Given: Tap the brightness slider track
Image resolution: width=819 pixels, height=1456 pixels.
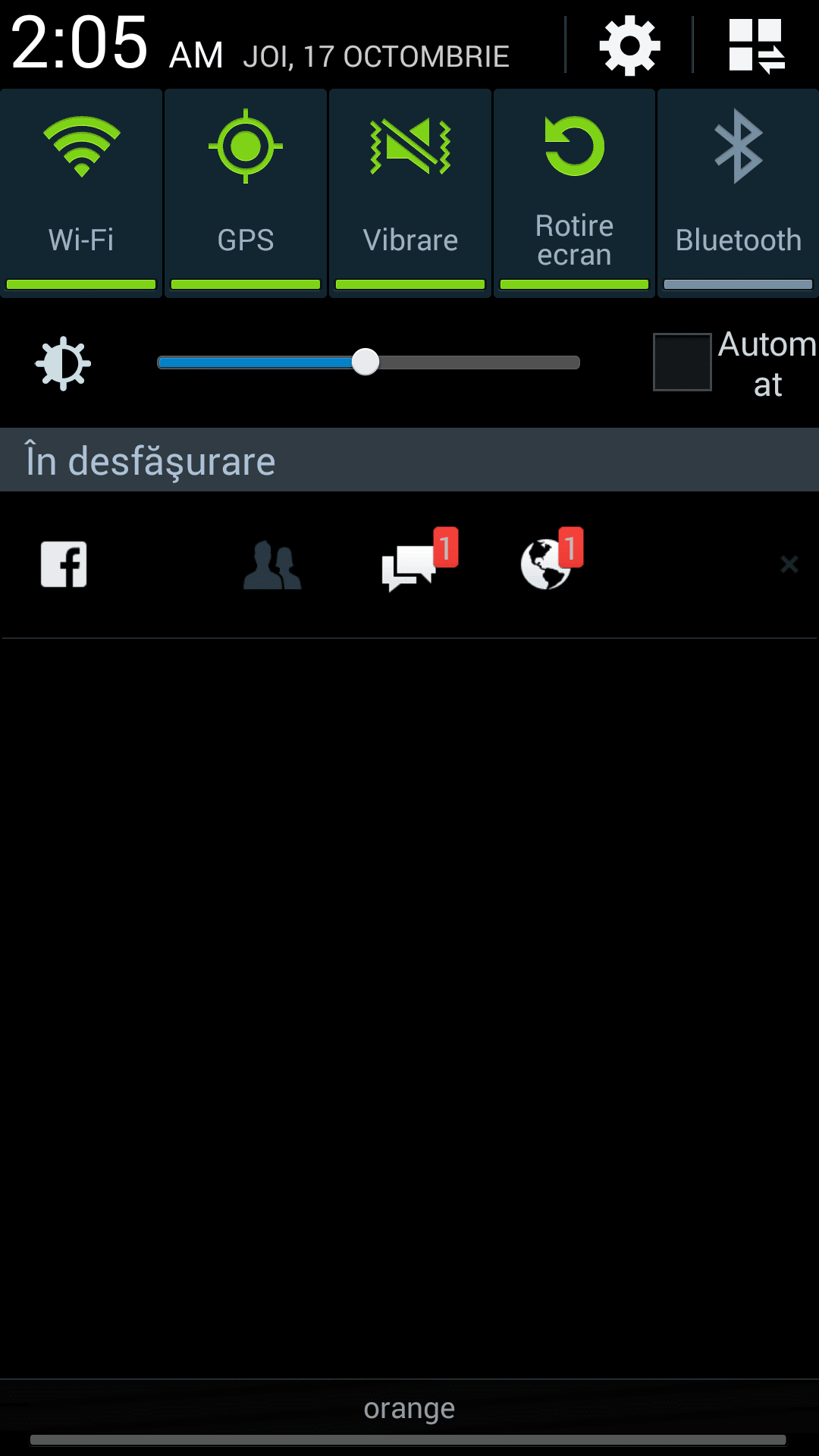Looking at the screenshot, I should (x=369, y=362).
